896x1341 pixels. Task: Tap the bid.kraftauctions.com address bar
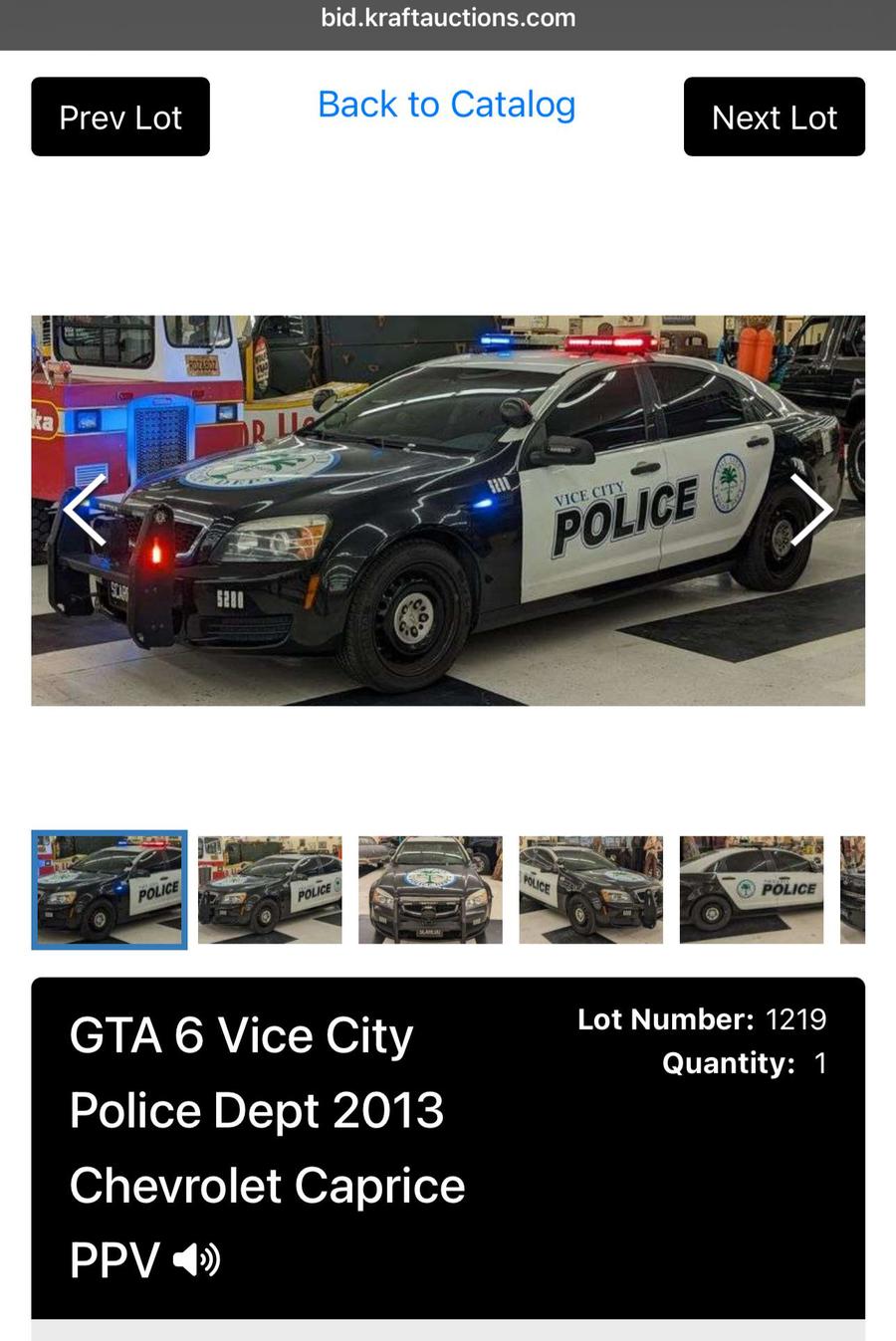pyautogui.click(x=448, y=18)
